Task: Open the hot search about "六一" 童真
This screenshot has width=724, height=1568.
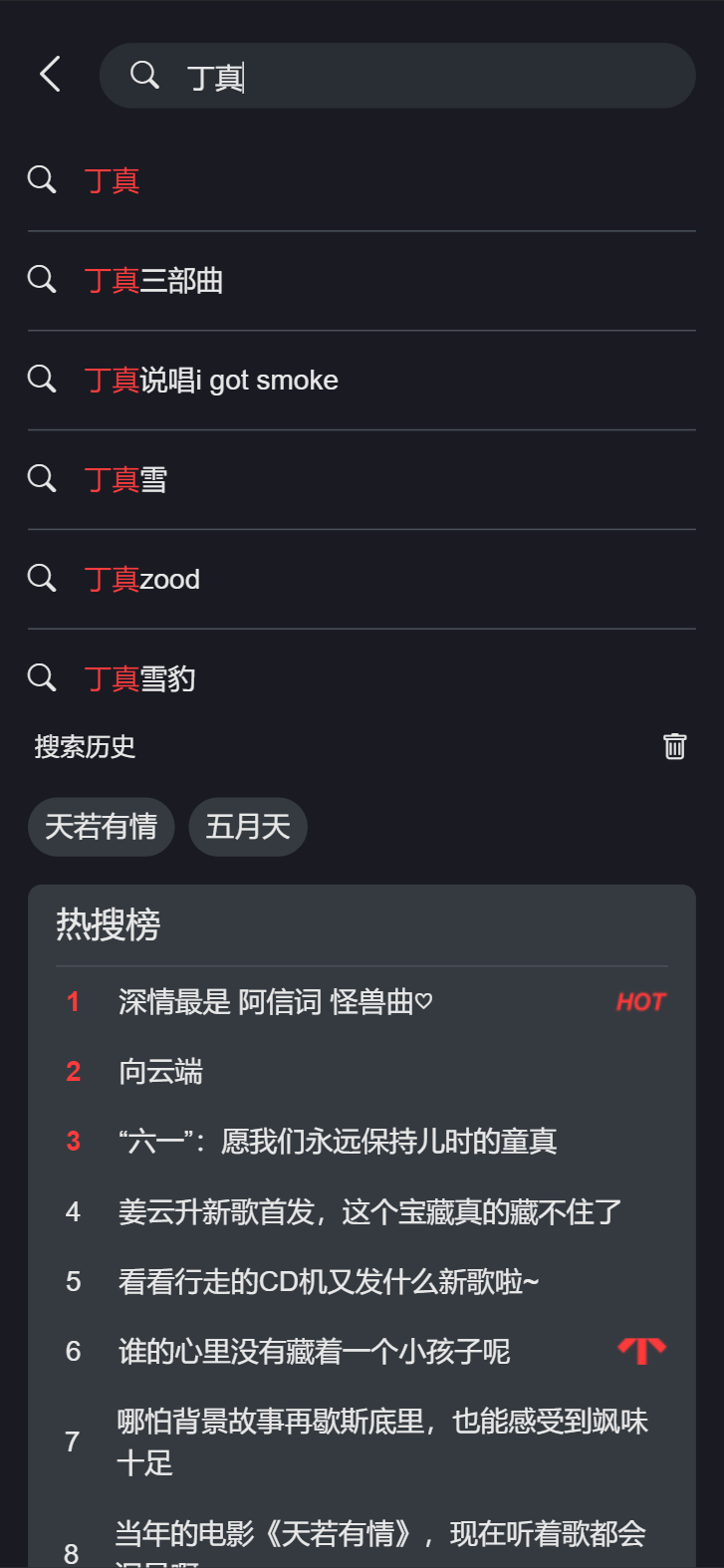Action: [x=362, y=1142]
